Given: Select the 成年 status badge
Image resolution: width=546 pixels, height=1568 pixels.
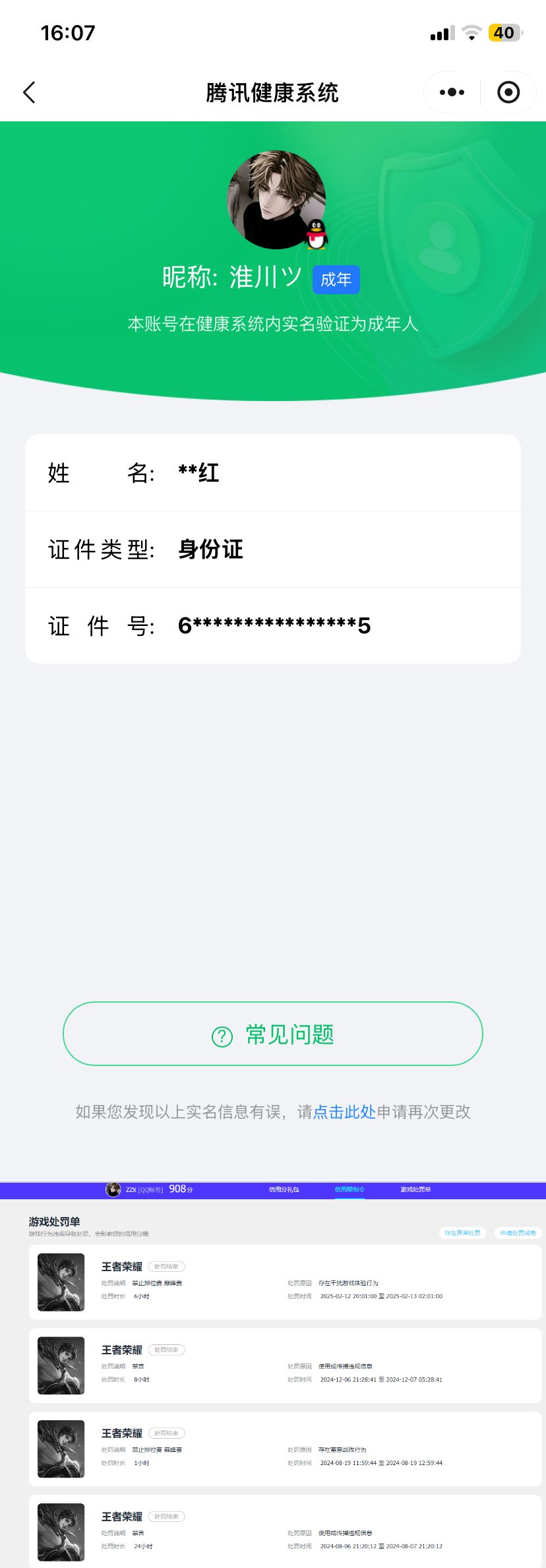Looking at the screenshot, I should point(336,279).
